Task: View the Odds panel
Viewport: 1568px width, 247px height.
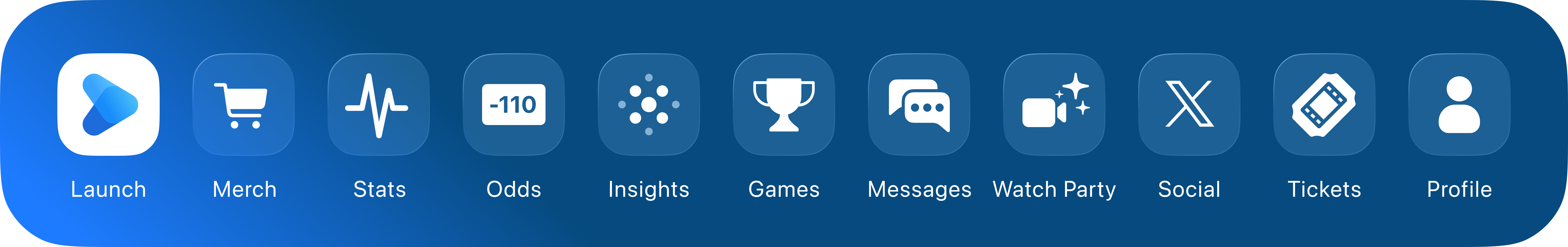Action: (514, 104)
